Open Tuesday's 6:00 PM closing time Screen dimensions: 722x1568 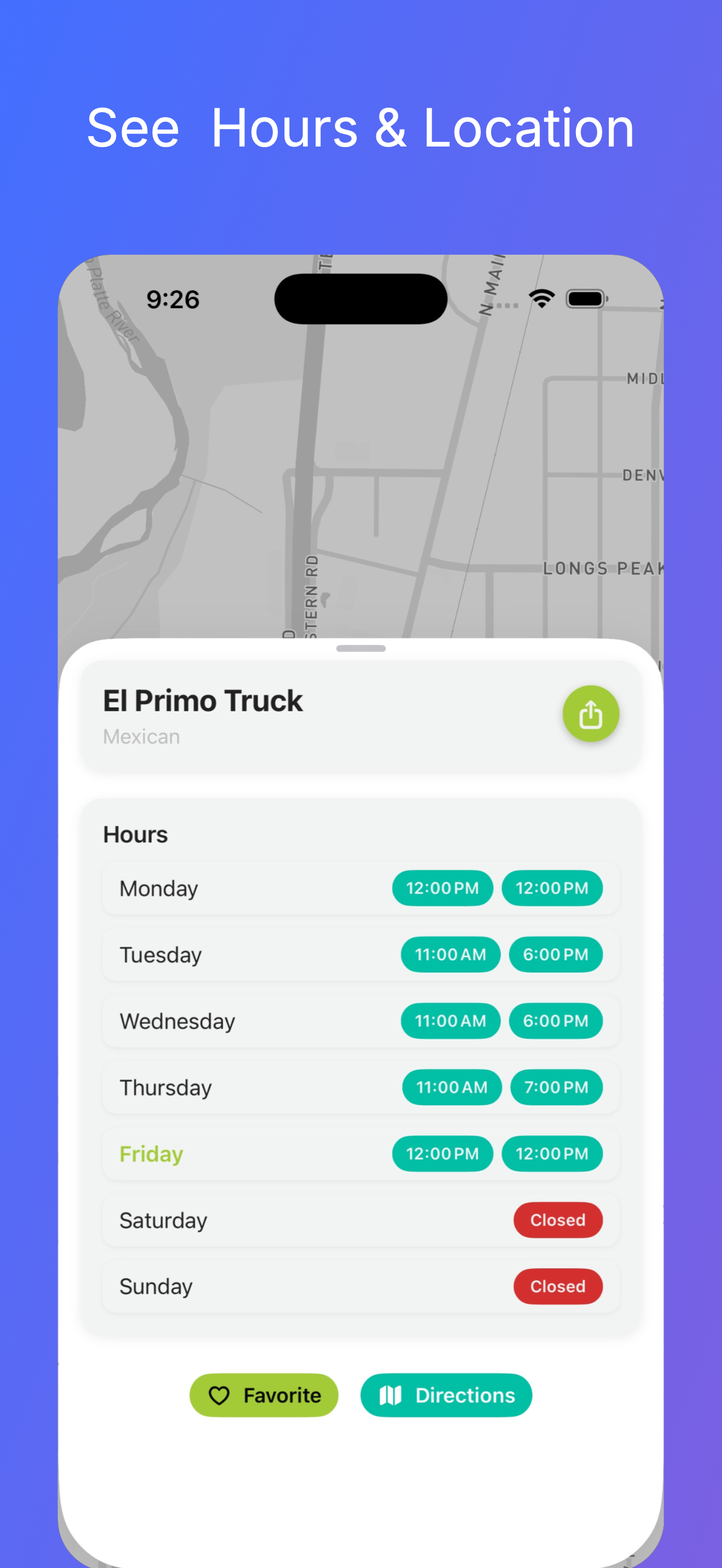(556, 955)
